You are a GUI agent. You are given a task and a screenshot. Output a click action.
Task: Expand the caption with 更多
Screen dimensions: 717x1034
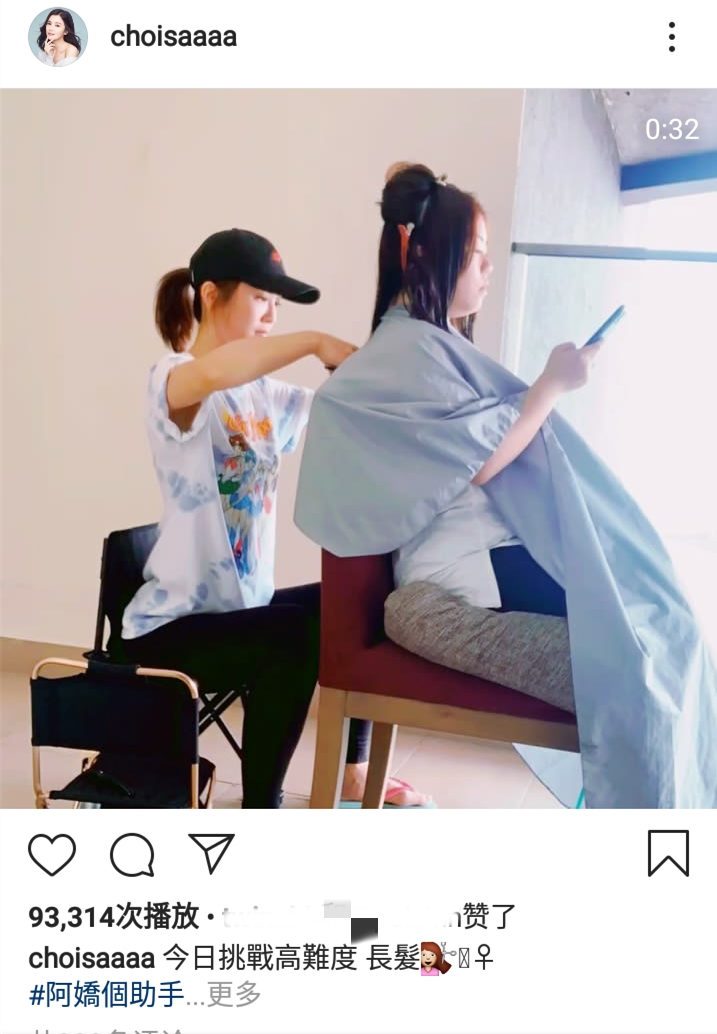(234, 994)
